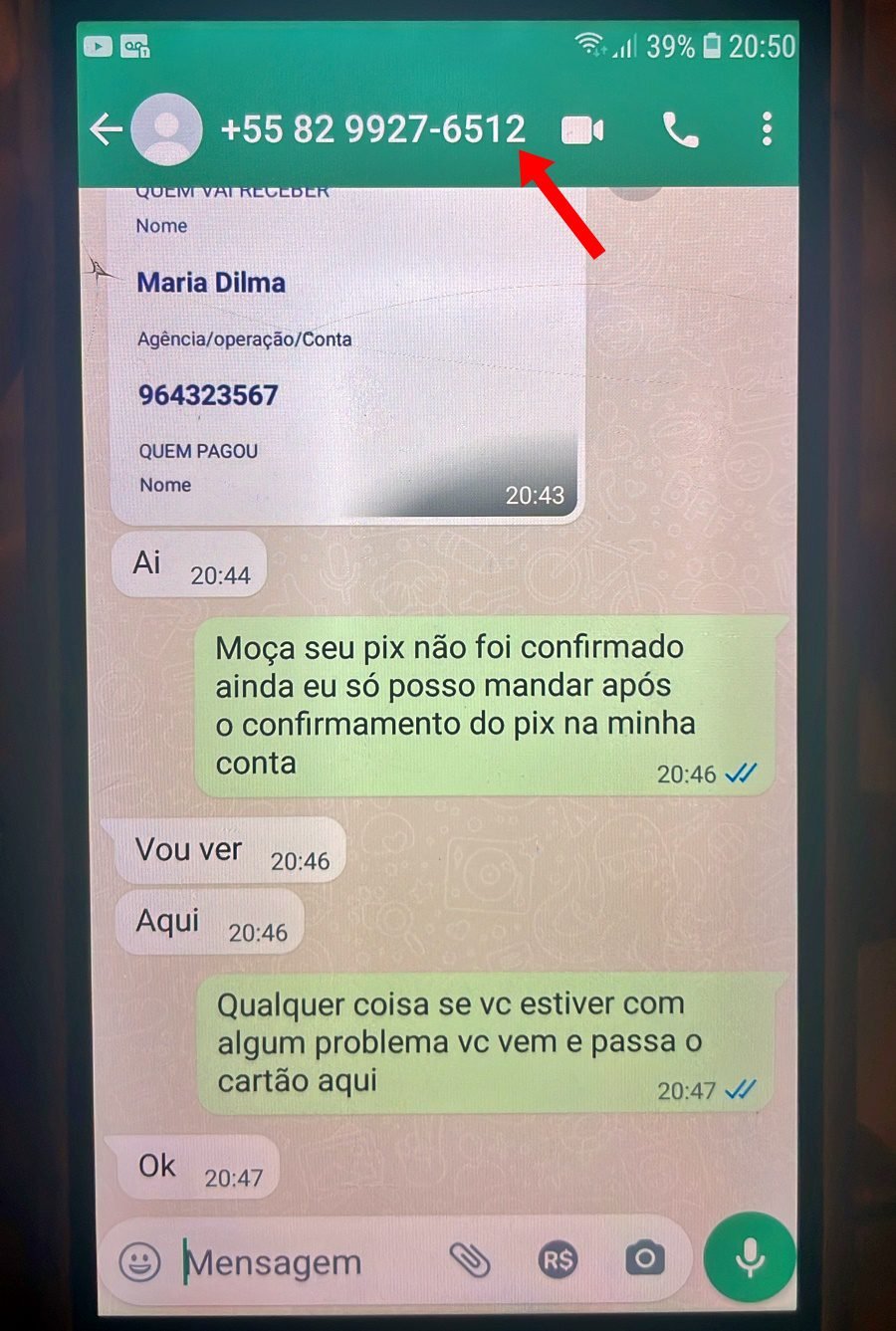Start a video call

click(x=582, y=130)
